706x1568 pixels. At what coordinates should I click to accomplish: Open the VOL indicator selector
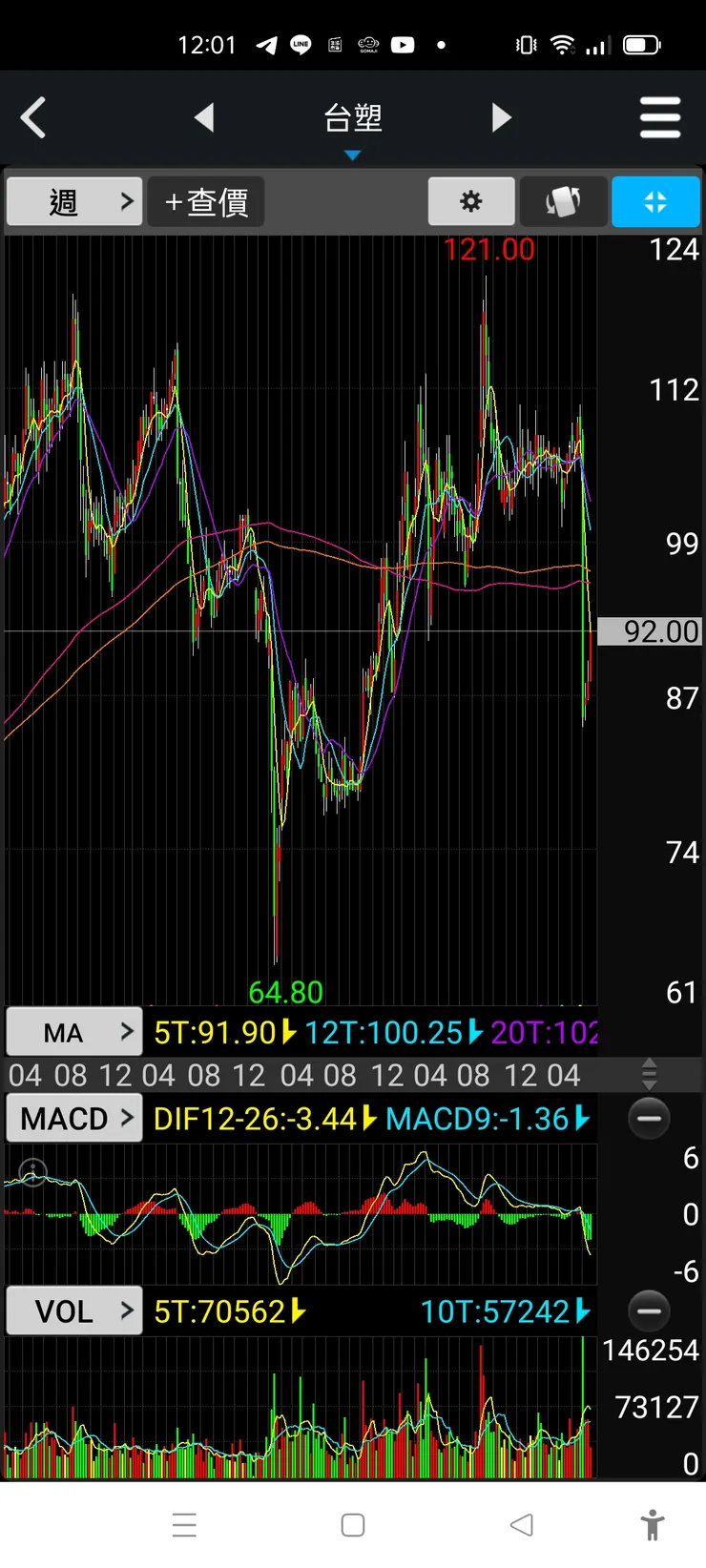74,1311
